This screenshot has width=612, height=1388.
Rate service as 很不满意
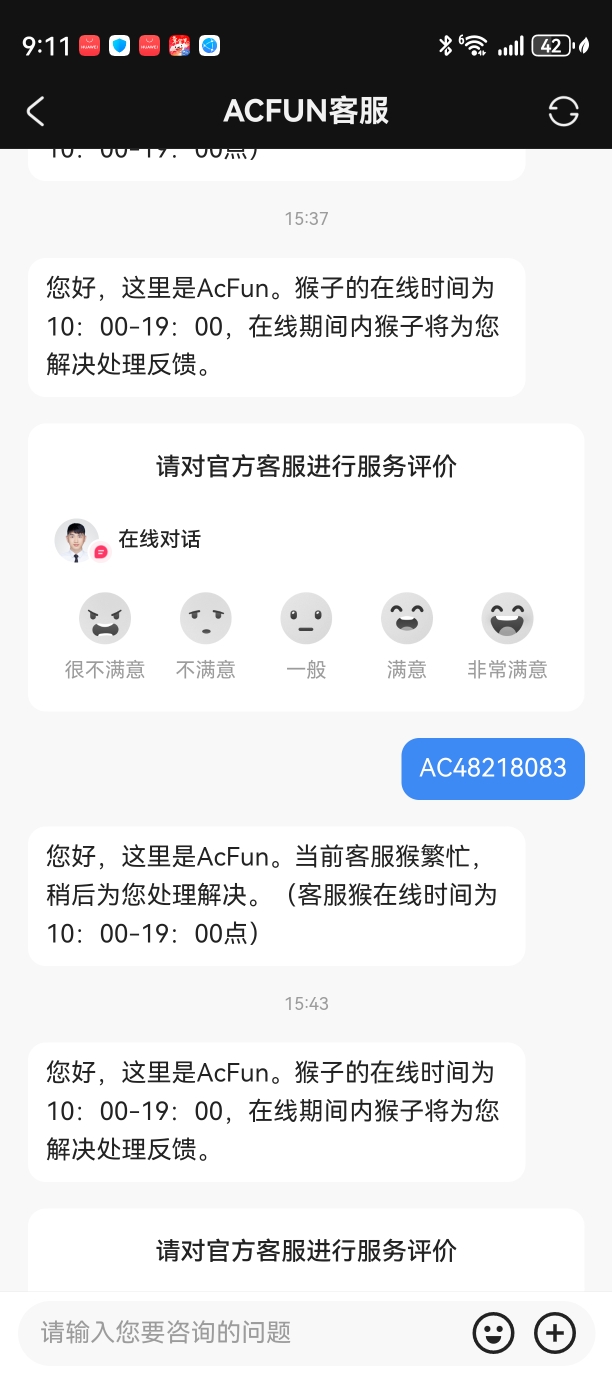[x=105, y=619]
